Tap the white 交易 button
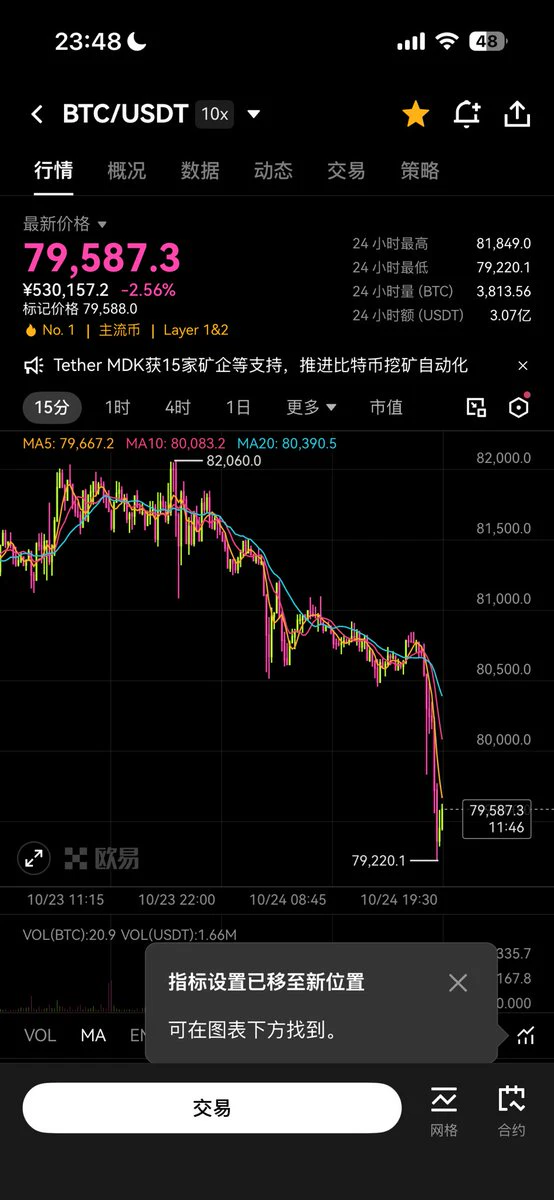554x1200 pixels. (212, 1108)
